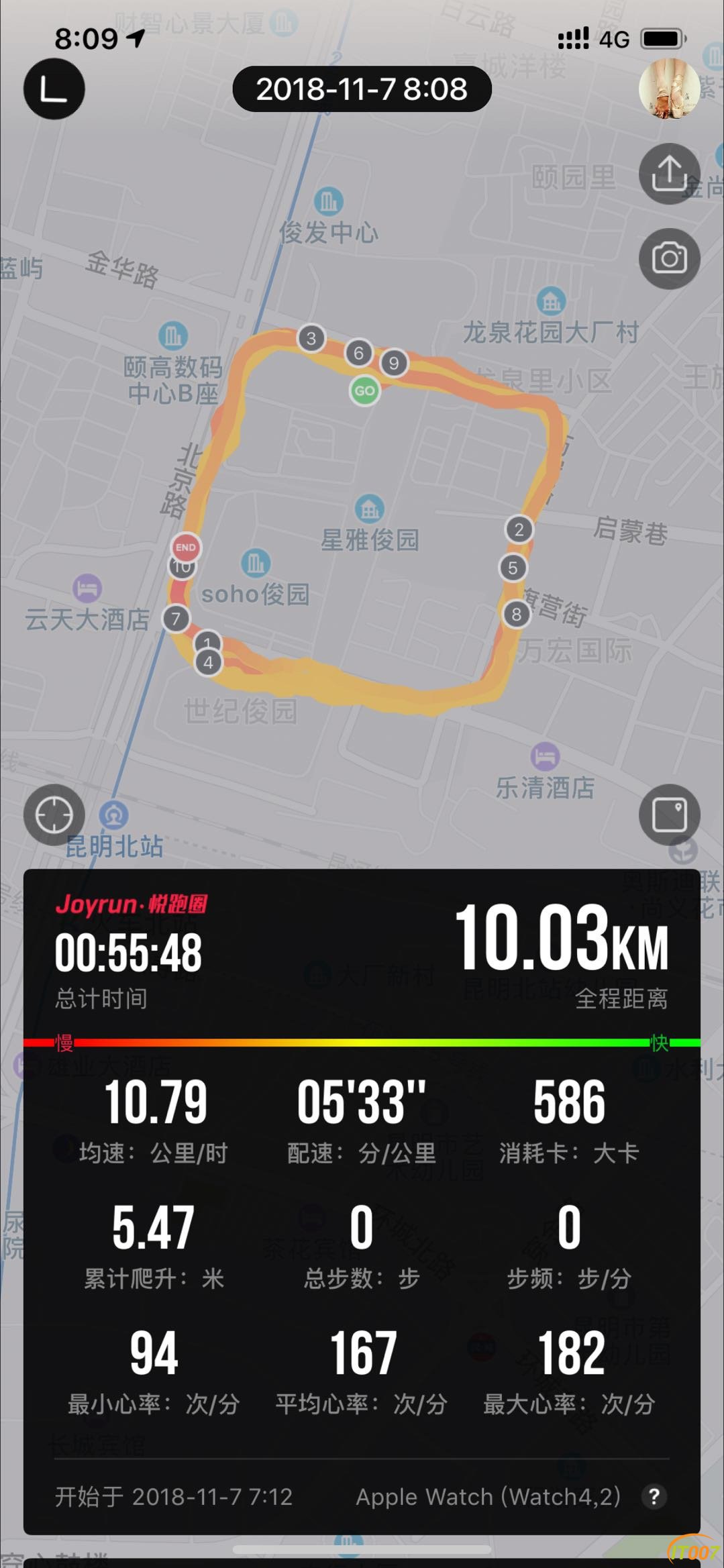Open the profile avatar
The width and height of the screenshot is (724, 1568).
pyautogui.click(x=669, y=89)
